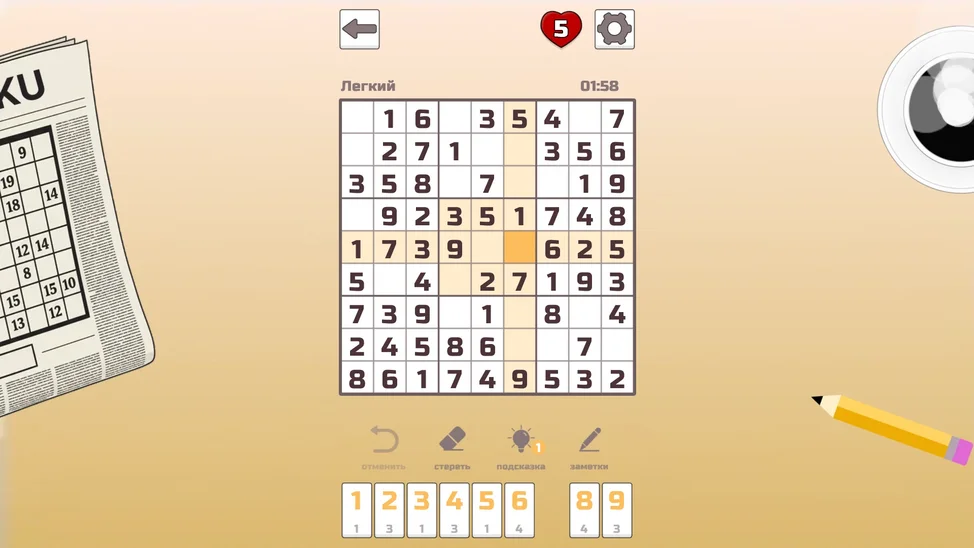Enter number 9 from the number pad

tap(616, 509)
